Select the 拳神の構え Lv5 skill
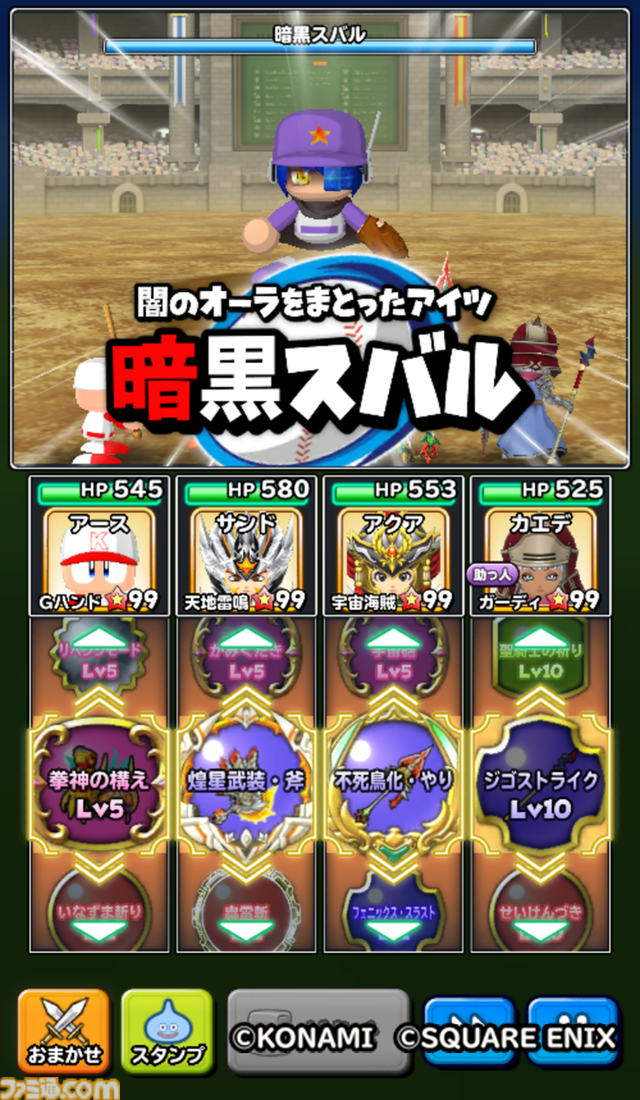Image resolution: width=640 pixels, height=1100 pixels. 98,779
